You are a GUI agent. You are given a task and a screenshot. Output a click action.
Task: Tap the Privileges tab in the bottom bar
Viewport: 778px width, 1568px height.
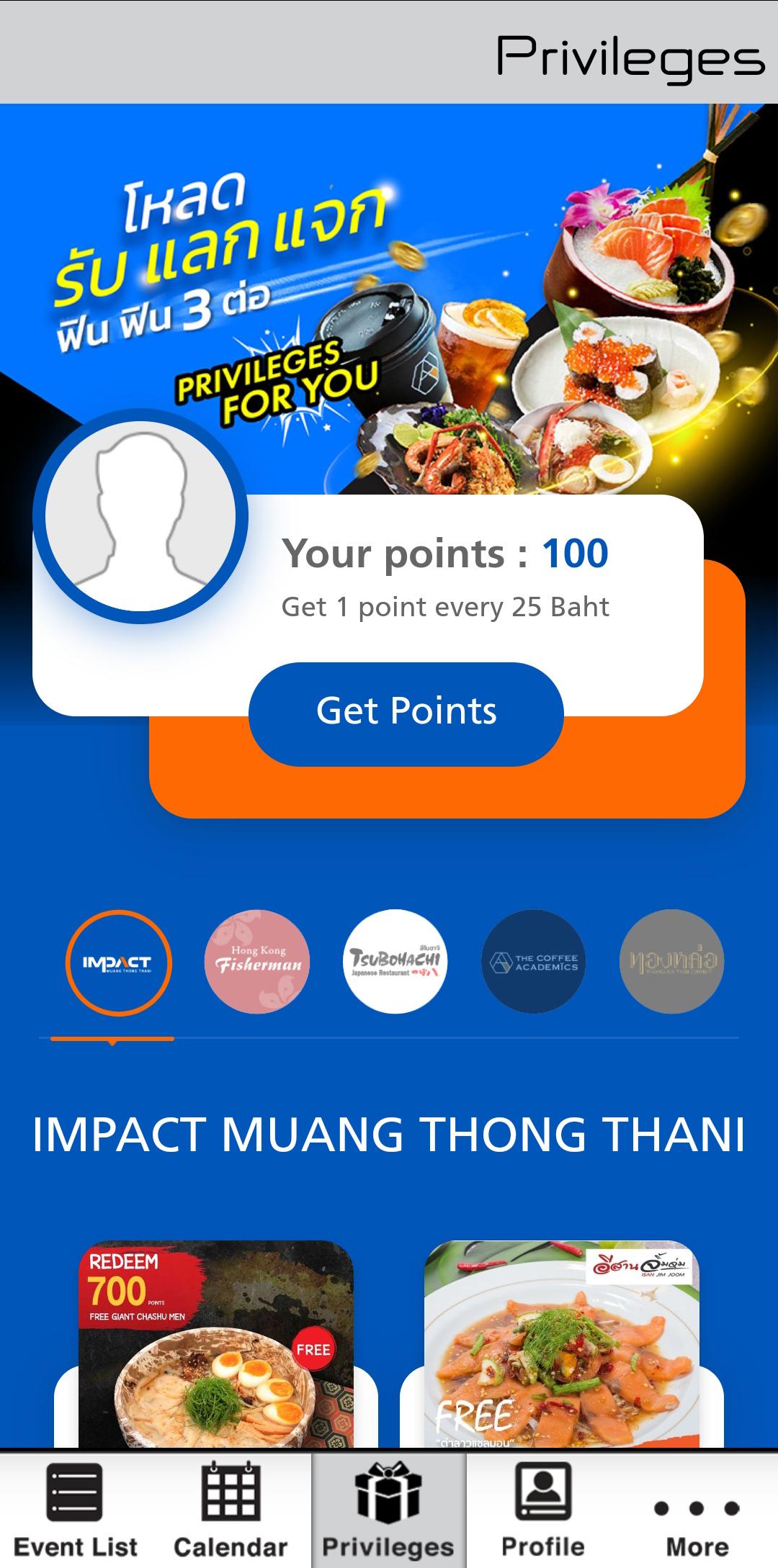388,1509
